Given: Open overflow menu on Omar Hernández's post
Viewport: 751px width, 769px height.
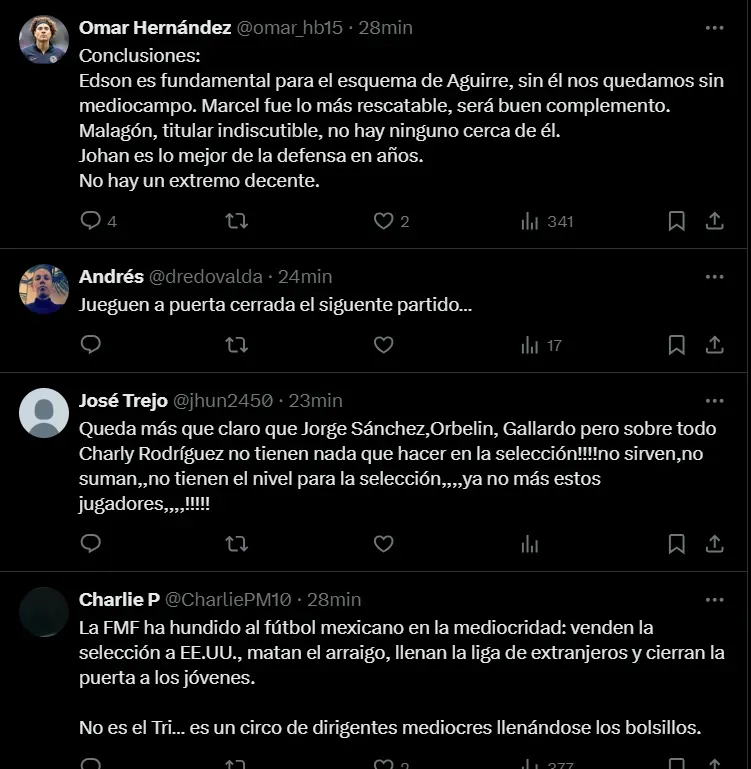Looking at the screenshot, I should 714,28.
